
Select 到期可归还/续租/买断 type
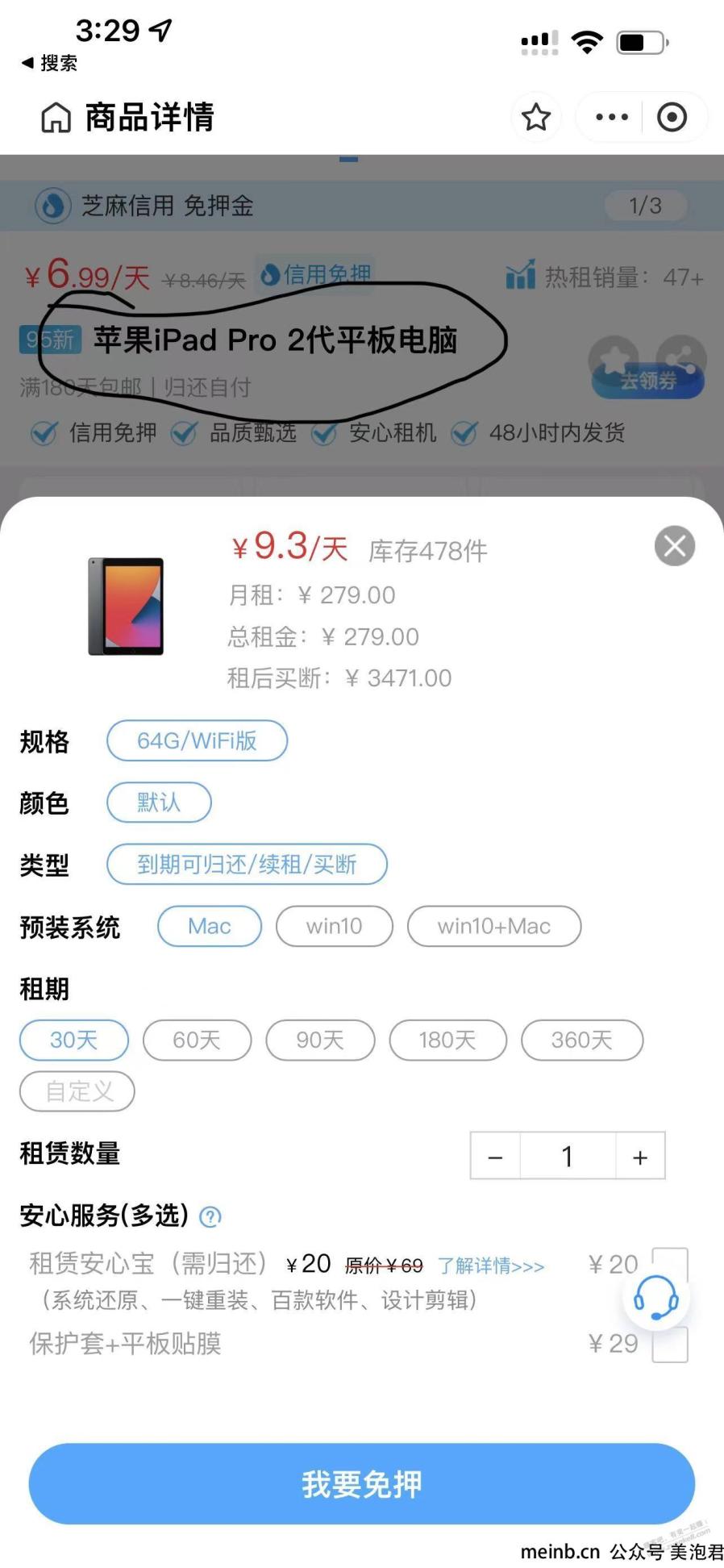pyautogui.click(x=247, y=865)
